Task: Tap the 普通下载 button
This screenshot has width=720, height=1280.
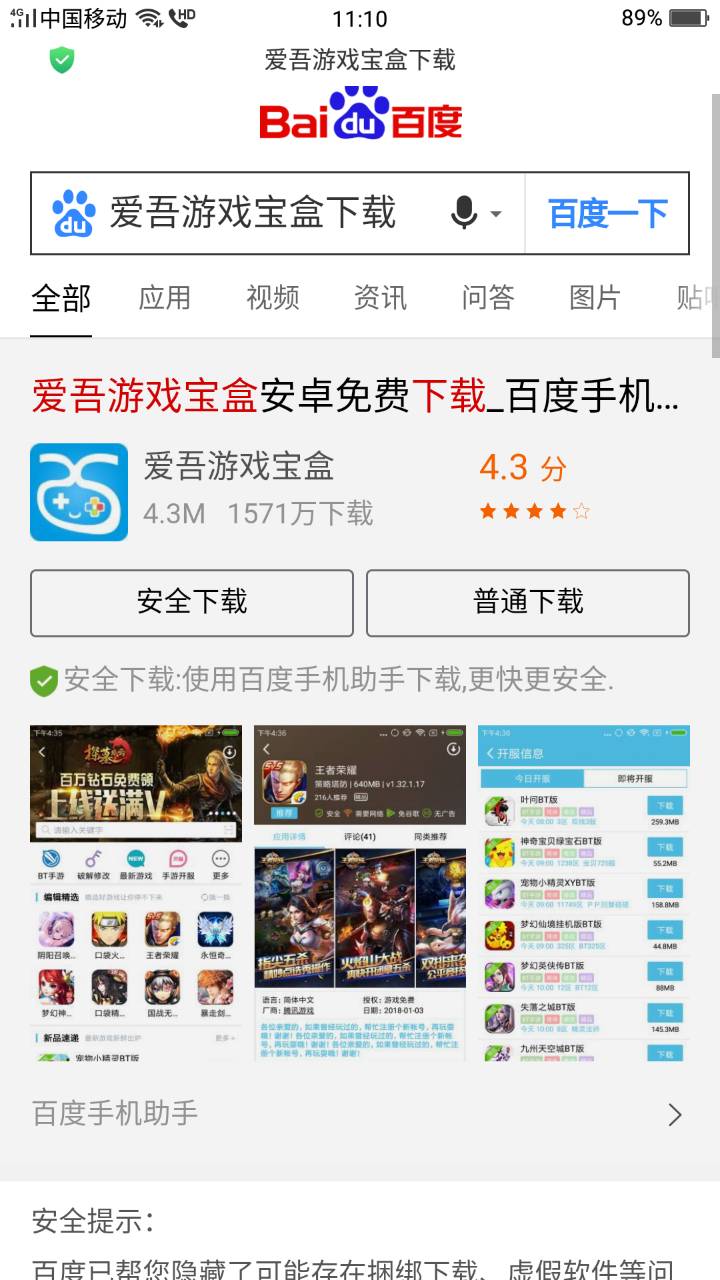Action: tap(528, 602)
